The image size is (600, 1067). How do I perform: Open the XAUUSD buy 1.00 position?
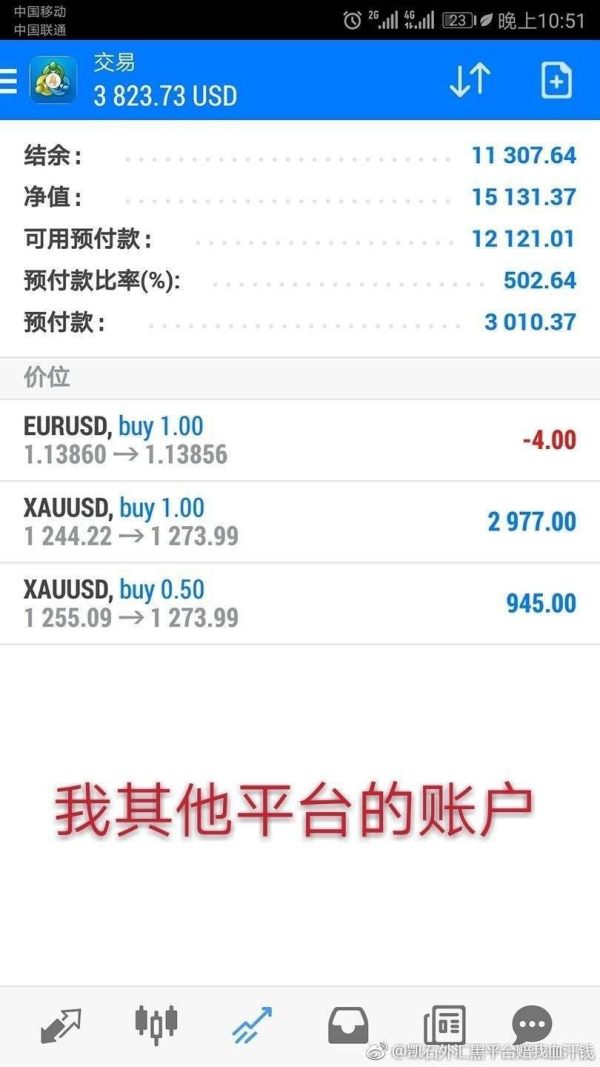[300, 522]
